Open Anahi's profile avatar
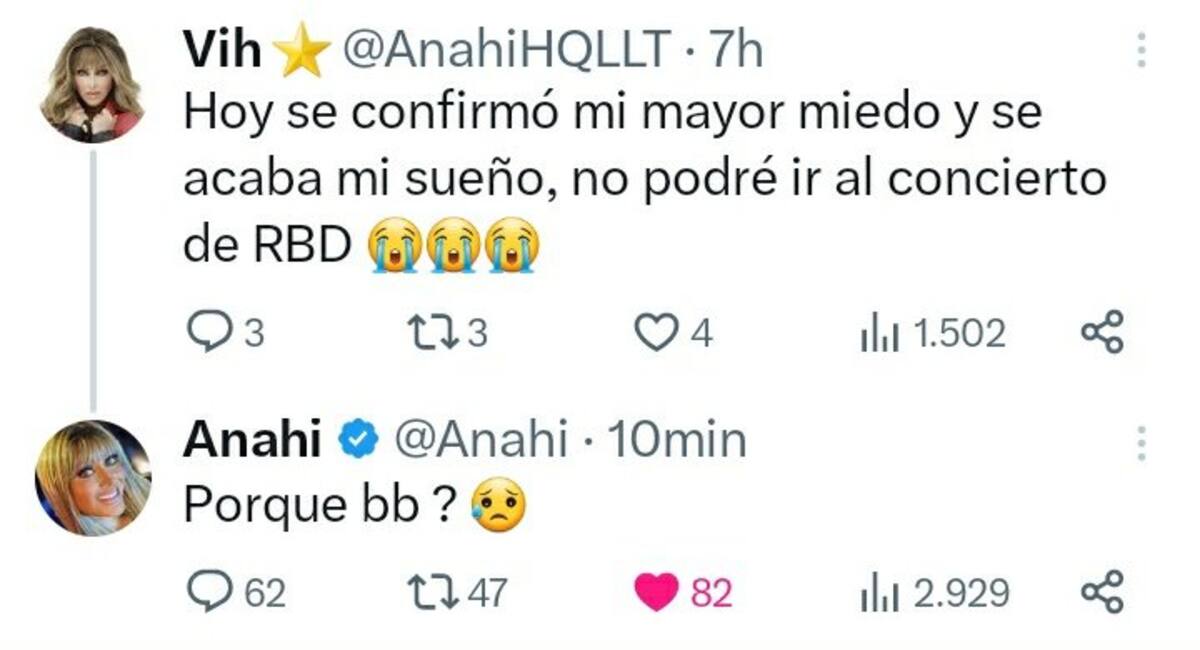The height and width of the screenshot is (650, 1200). (x=92, y=477)
